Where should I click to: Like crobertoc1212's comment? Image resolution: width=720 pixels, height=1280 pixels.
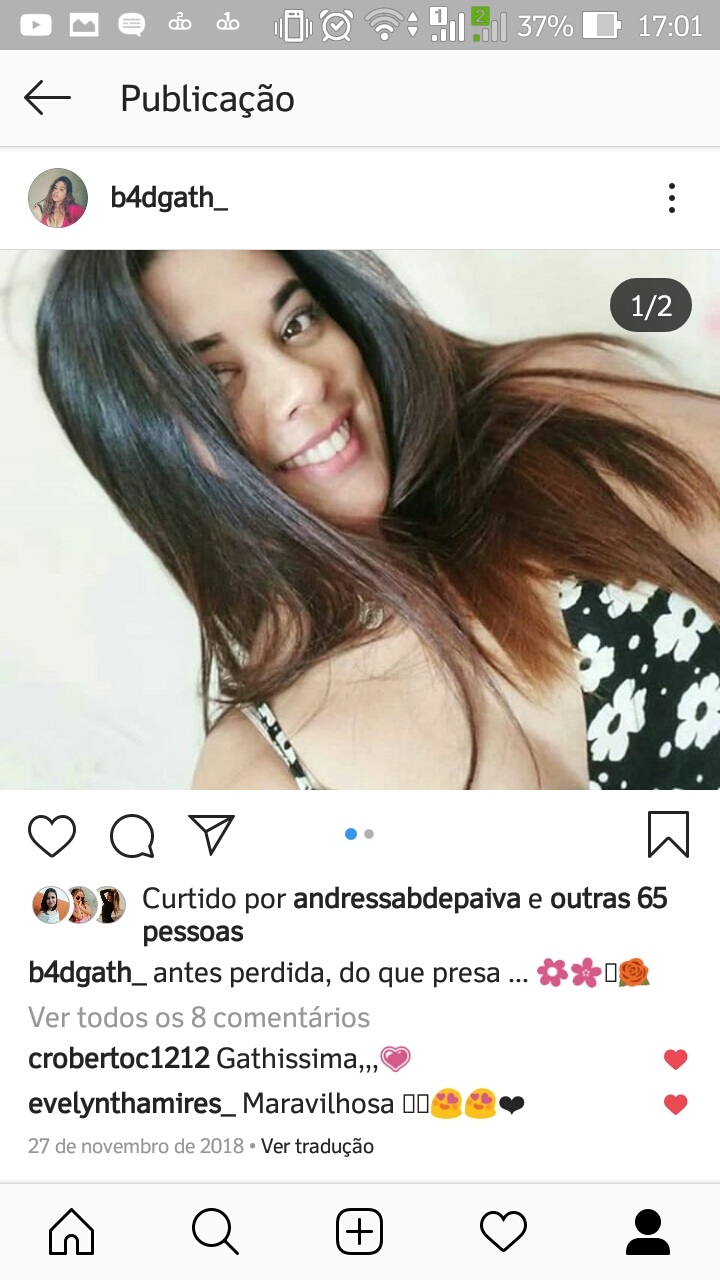(x=676, y=1059)
